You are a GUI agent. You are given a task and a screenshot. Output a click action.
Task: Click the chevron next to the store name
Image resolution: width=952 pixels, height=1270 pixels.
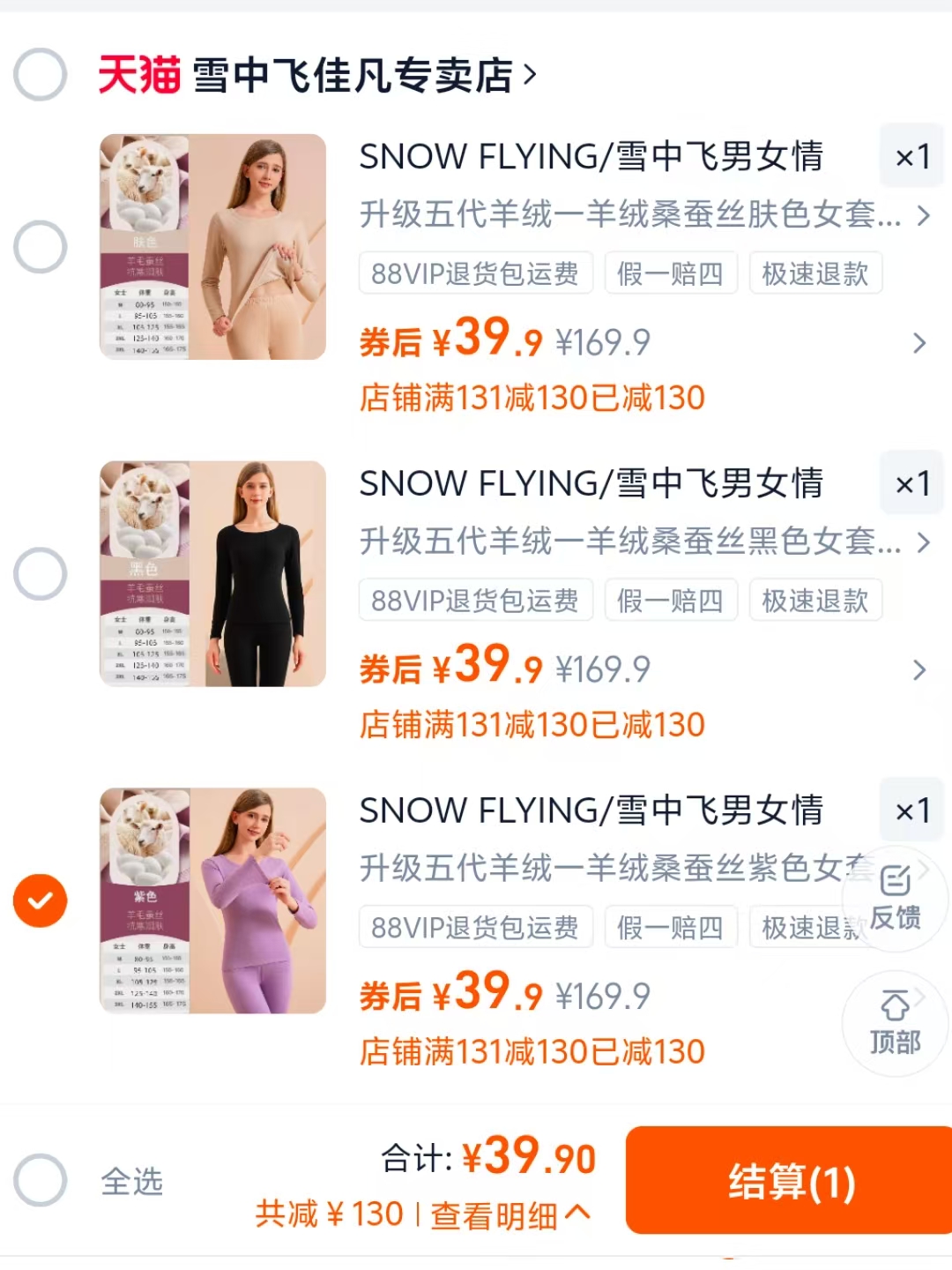click(x=532, y=77)
